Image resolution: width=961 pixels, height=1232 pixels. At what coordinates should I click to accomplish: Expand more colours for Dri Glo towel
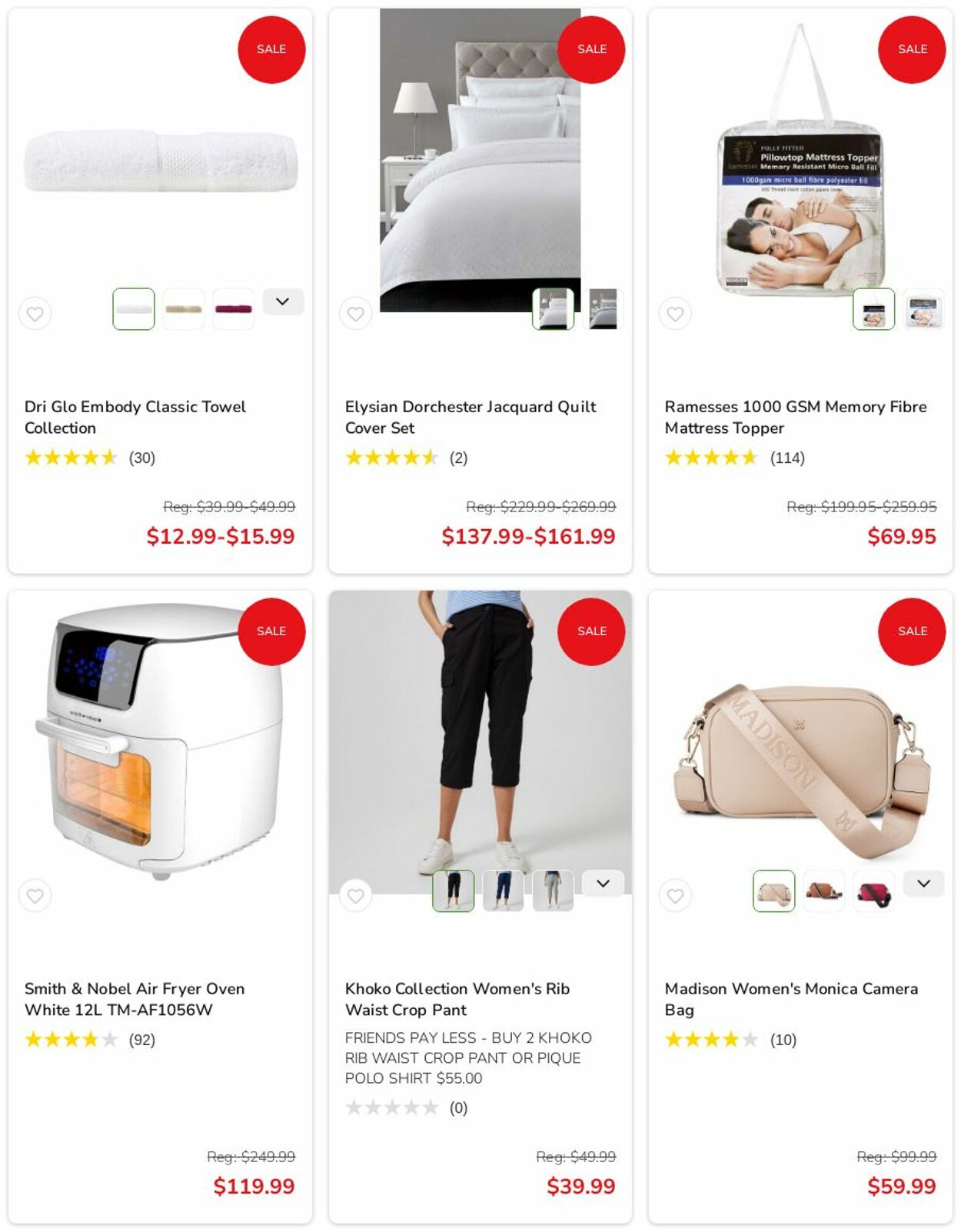click(x=282, y=301)
